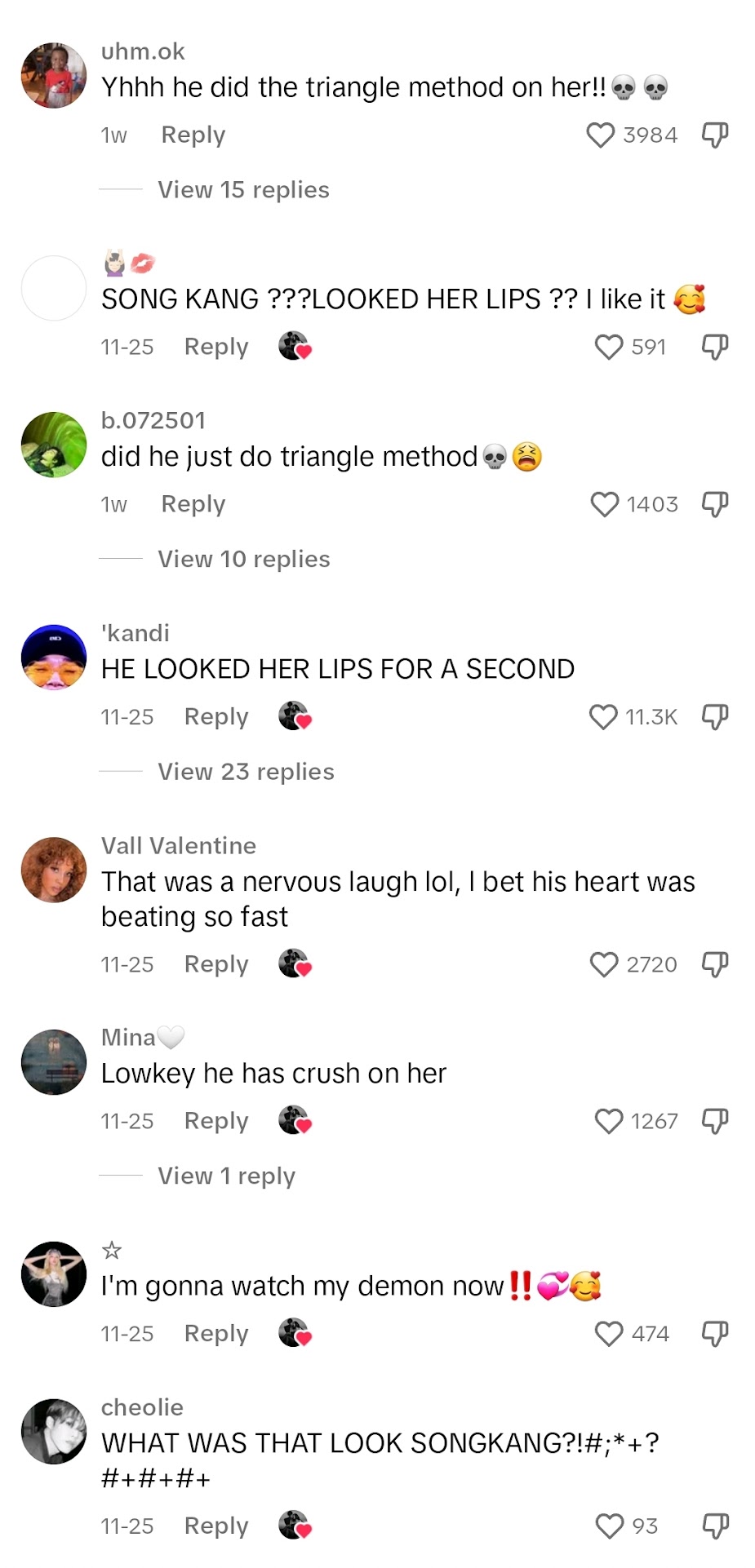This screenshot has height=1568, width=755.
Task: Reply to 'kandi's comment
Action: click(215, 716)
